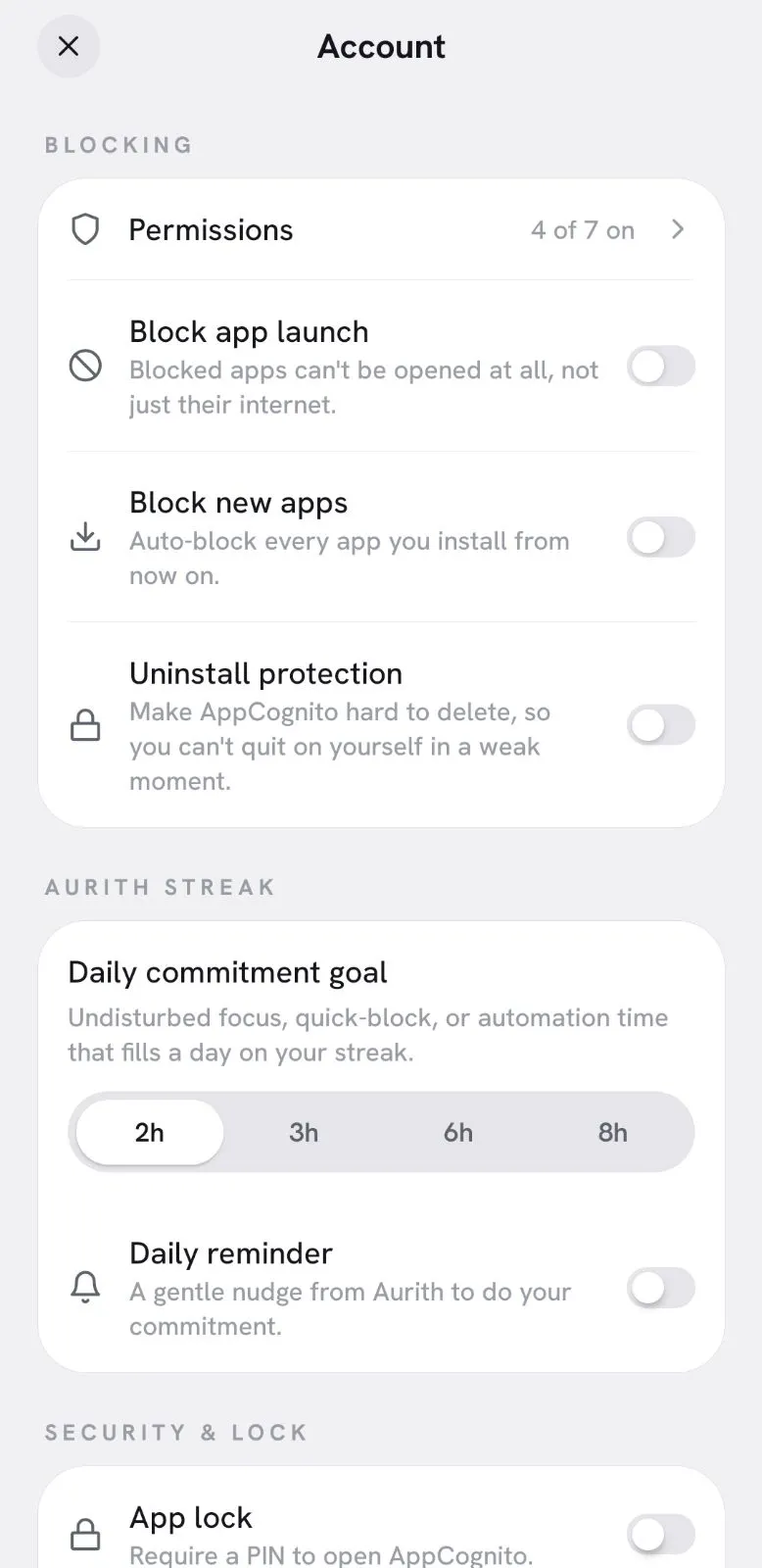The height and width of the screenshot is (1568, 762).
Task: Enable the Daily reminder switch
Action: (x=661, y=1288)
